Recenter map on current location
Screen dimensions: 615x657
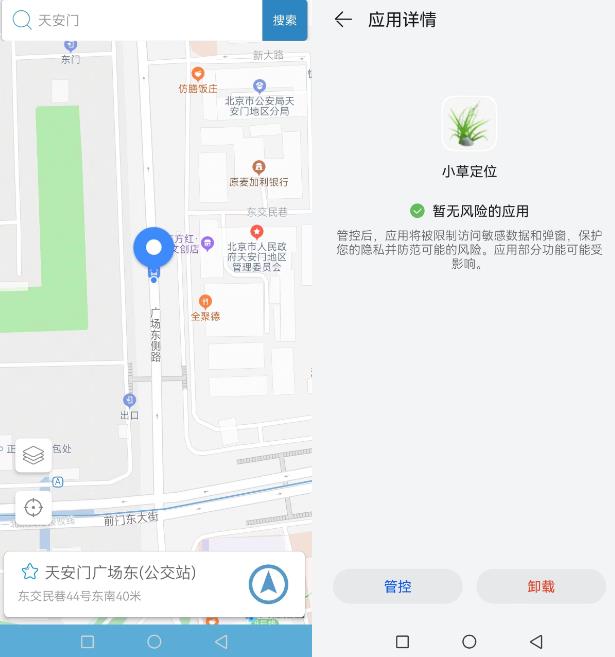pos(33,508)
